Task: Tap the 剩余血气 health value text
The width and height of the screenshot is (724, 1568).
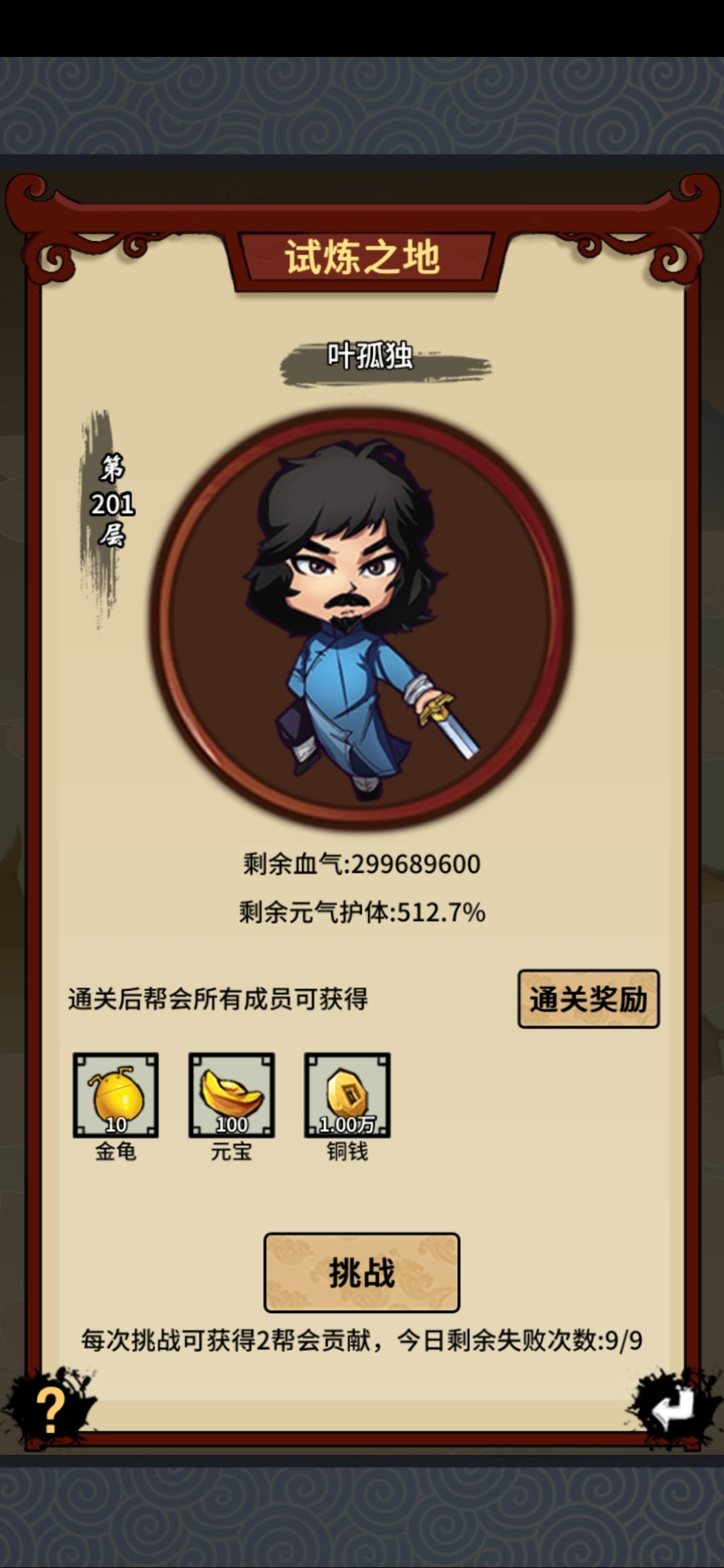Action: tap(362, 864)
